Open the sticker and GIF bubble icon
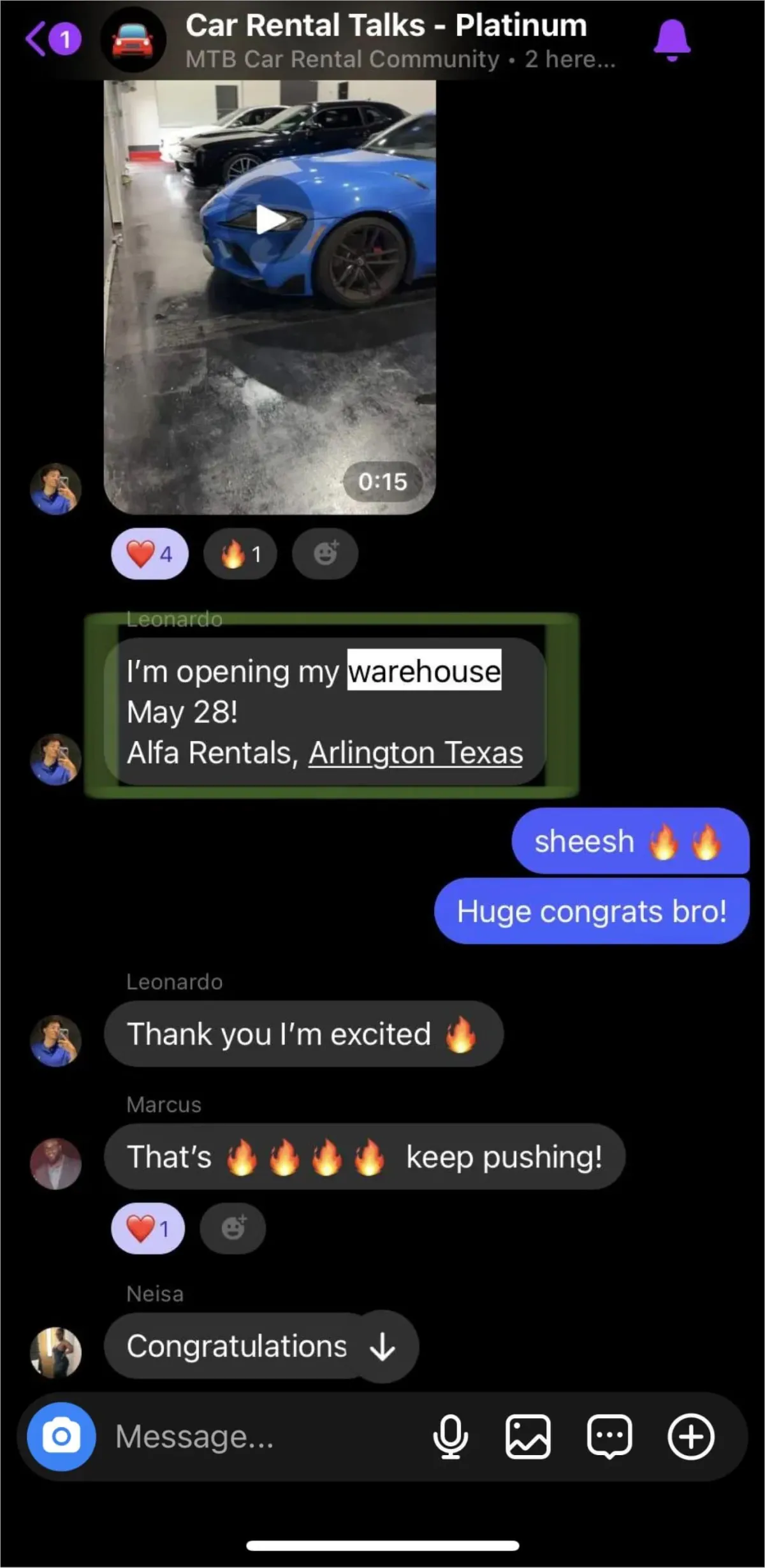The height and width of the screenshot is (1568, 765). (609, 1436)
